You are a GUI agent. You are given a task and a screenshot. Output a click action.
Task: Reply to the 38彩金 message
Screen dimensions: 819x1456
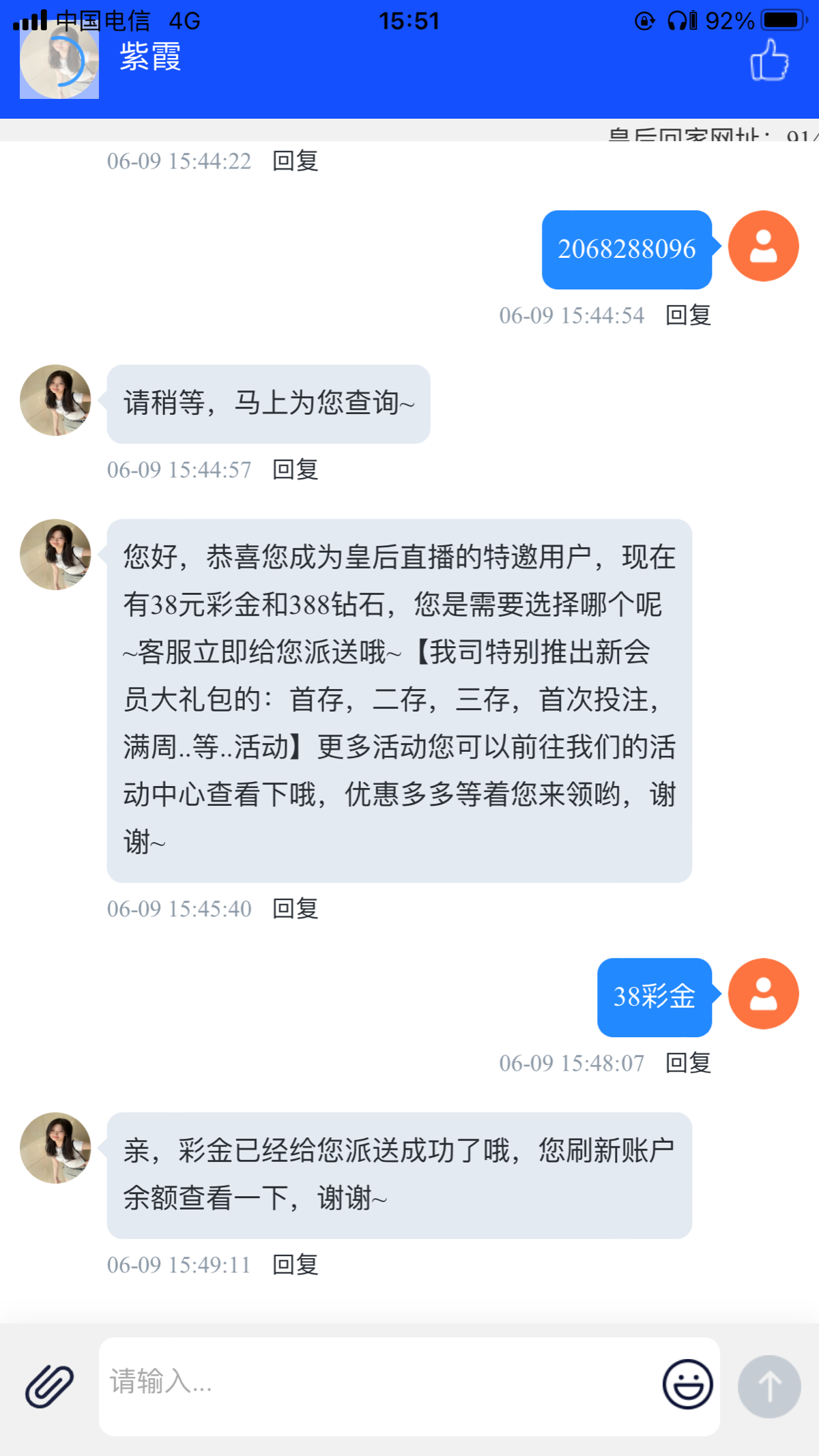pos(688,1063)
